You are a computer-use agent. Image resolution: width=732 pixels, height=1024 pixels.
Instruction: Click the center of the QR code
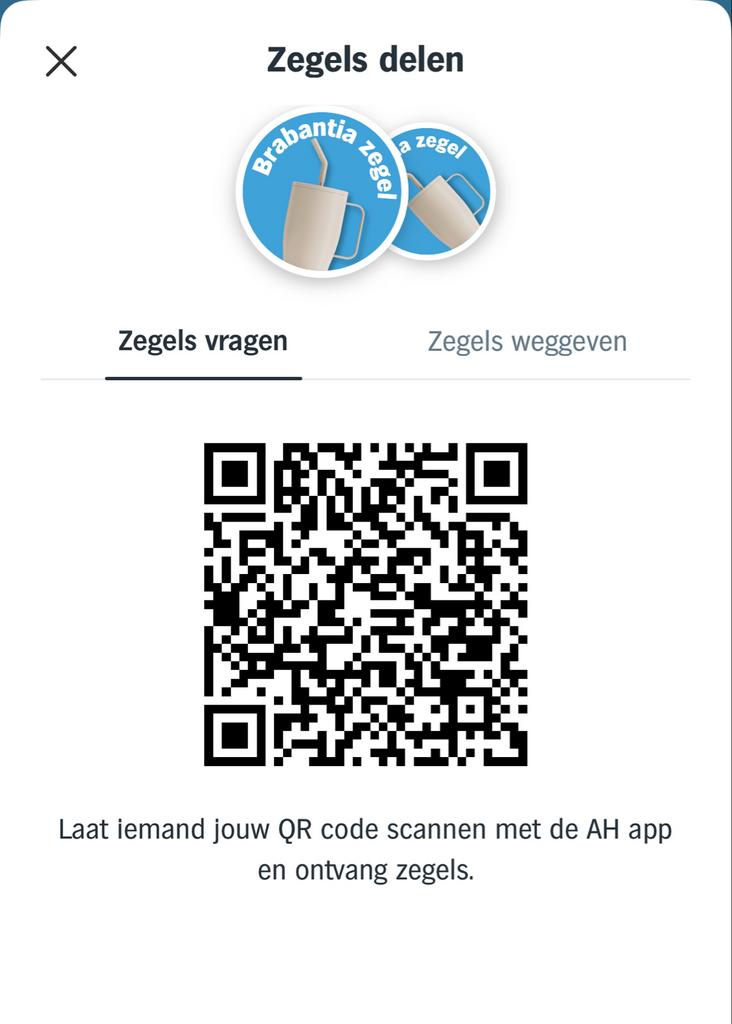[x=366, y=605]
